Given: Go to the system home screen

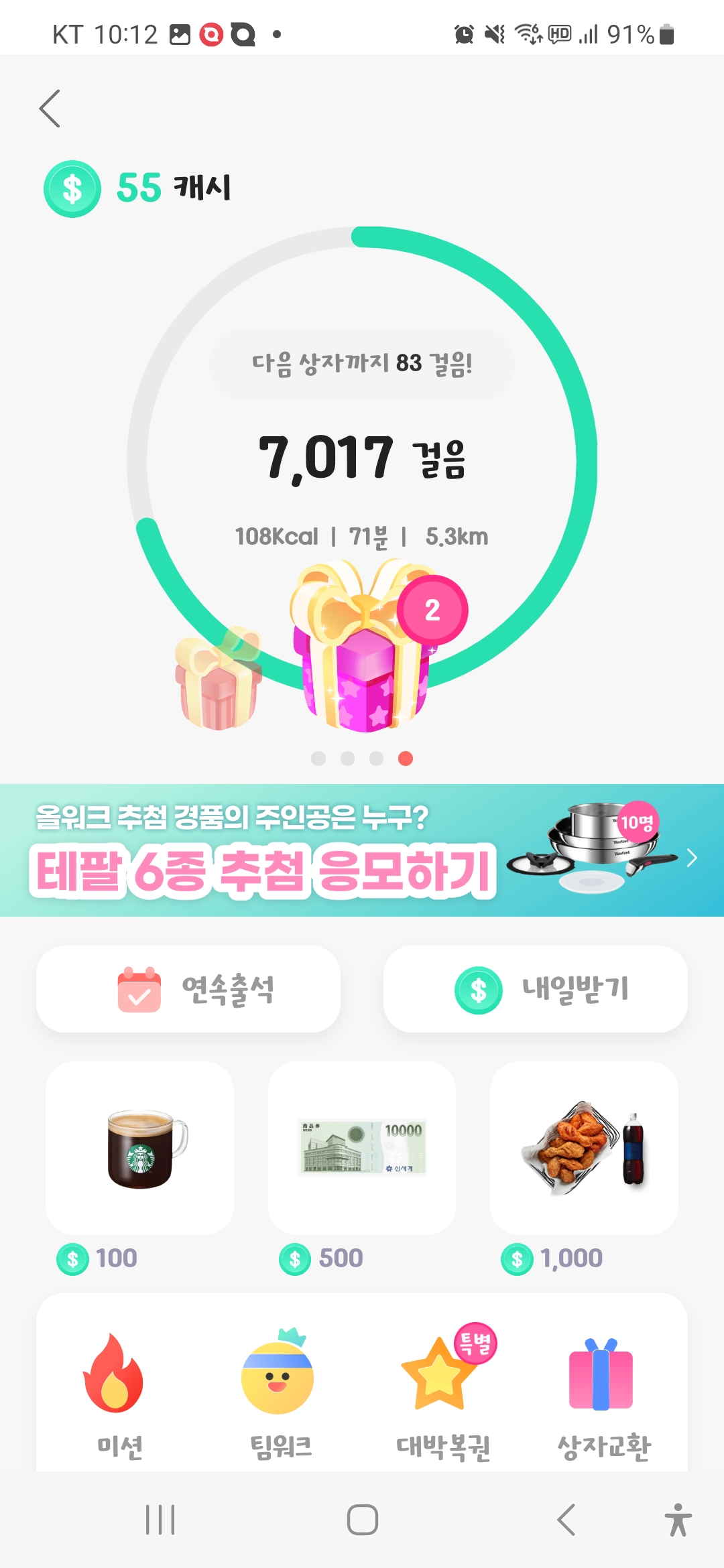Looking at the screenshot, I should tap(362, 1519).
